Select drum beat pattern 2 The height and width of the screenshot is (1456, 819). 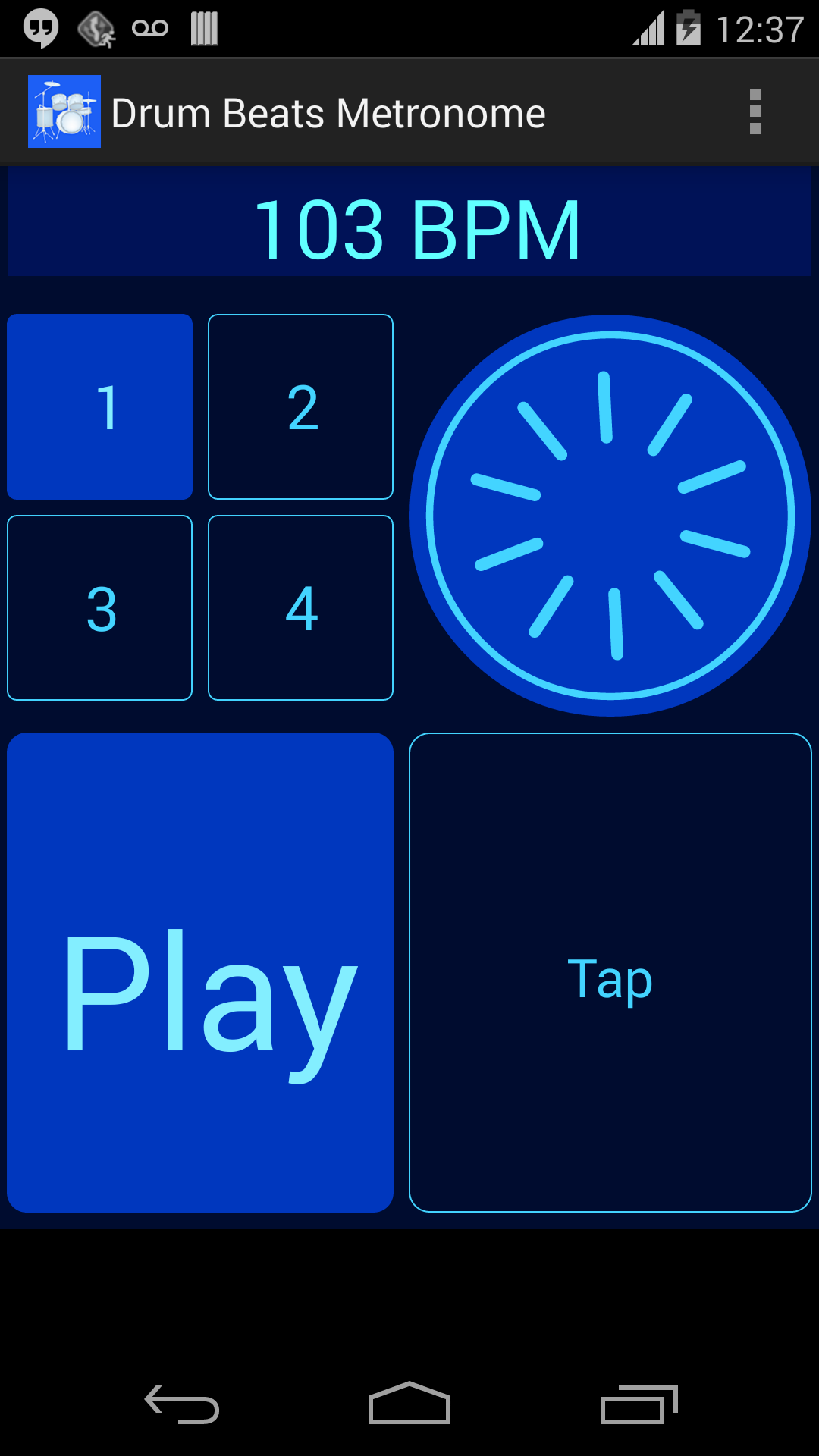(300, 406)
